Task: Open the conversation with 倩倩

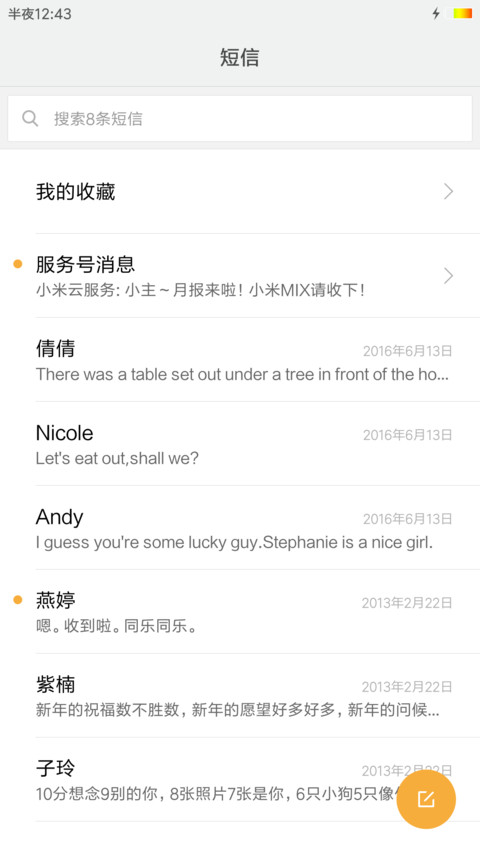Action: click(x=240, y=360)
